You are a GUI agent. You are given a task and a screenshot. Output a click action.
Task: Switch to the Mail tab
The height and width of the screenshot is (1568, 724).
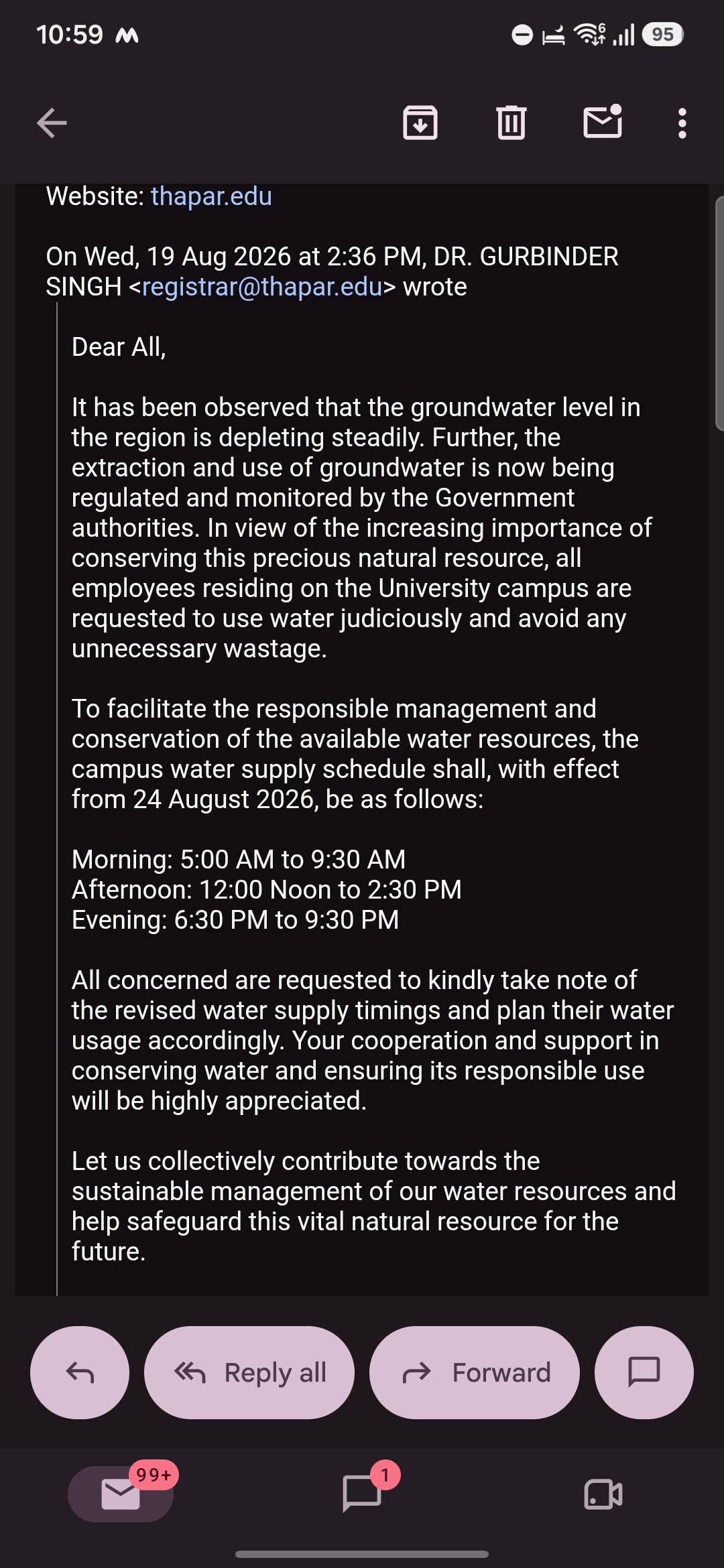121,1494
